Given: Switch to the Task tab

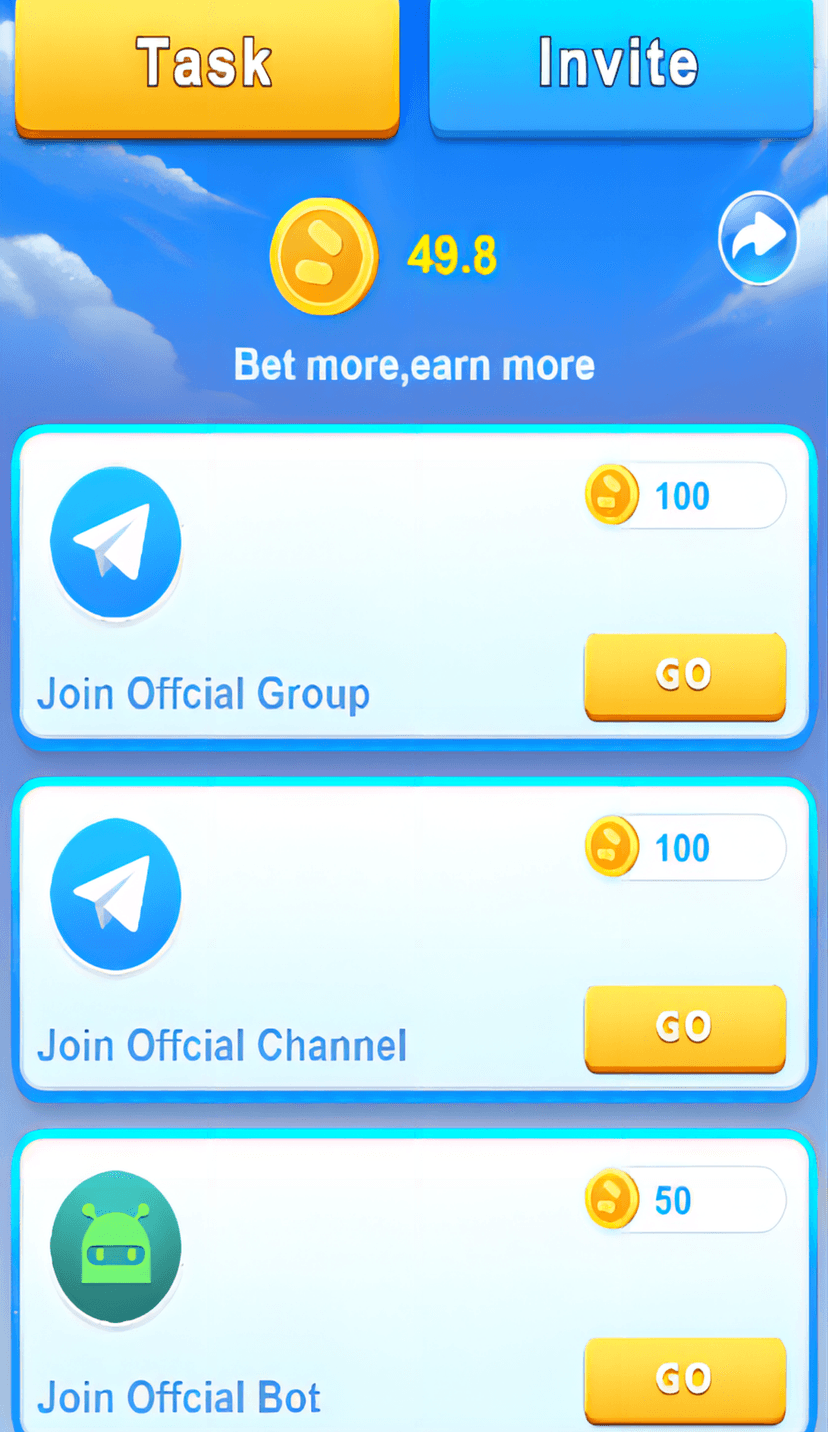Looking at the screenshot, I should coord(206,64).
